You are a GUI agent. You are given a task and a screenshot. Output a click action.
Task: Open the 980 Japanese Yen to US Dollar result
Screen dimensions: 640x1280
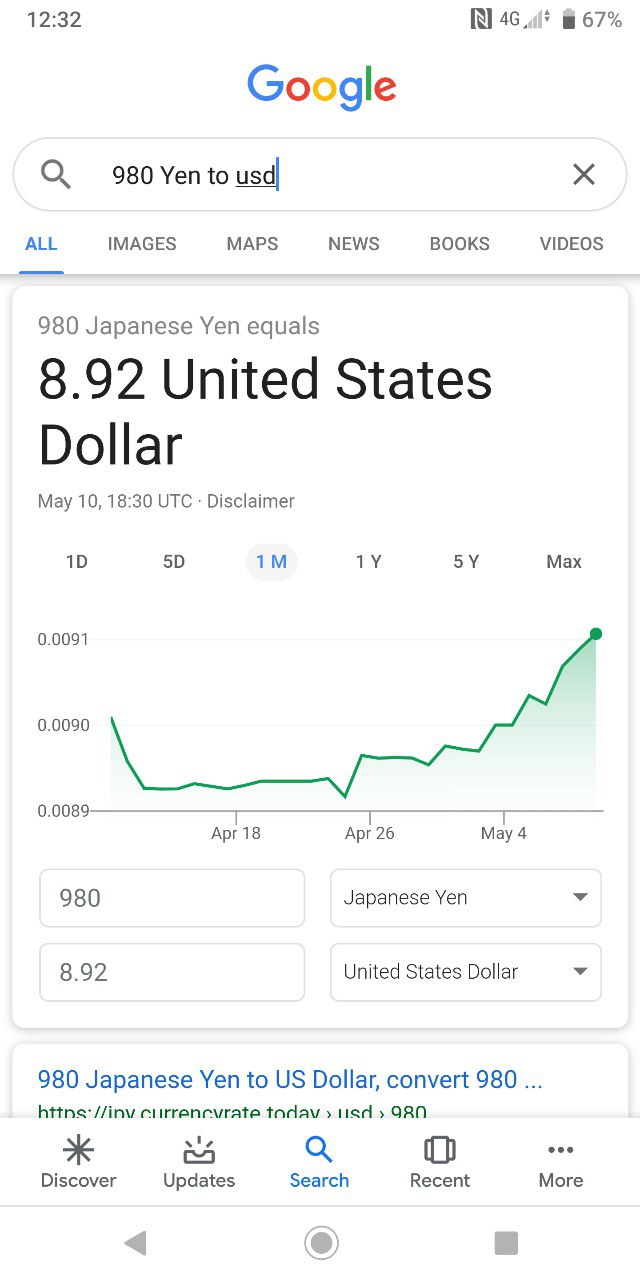pyautogui.click(x=290, y=1080)
